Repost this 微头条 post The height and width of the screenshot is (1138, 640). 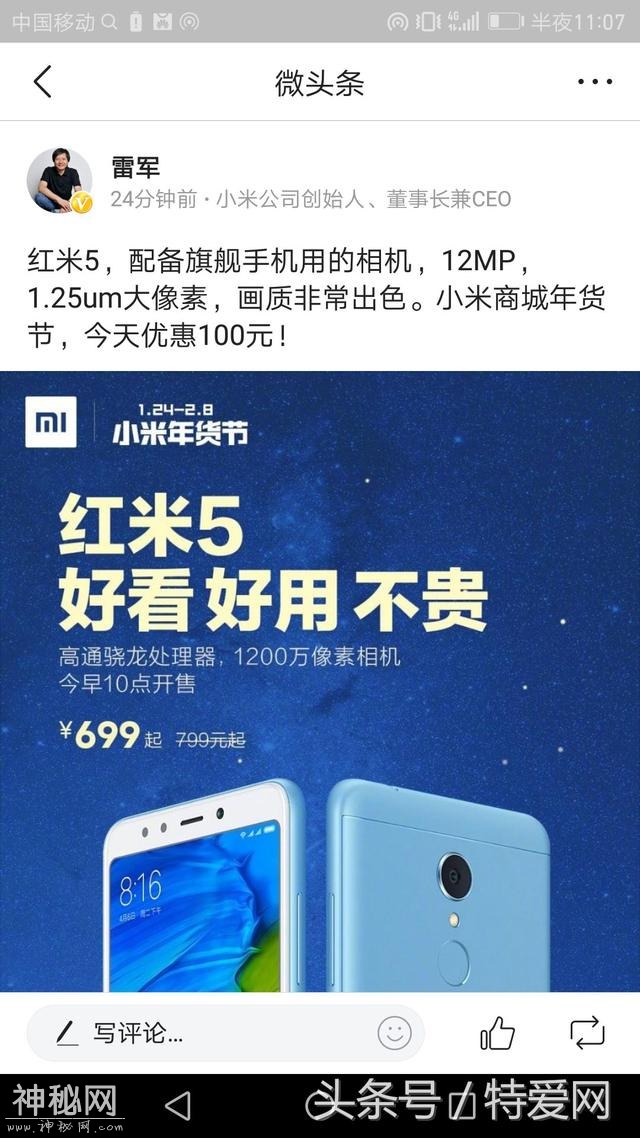(587, 1033)
